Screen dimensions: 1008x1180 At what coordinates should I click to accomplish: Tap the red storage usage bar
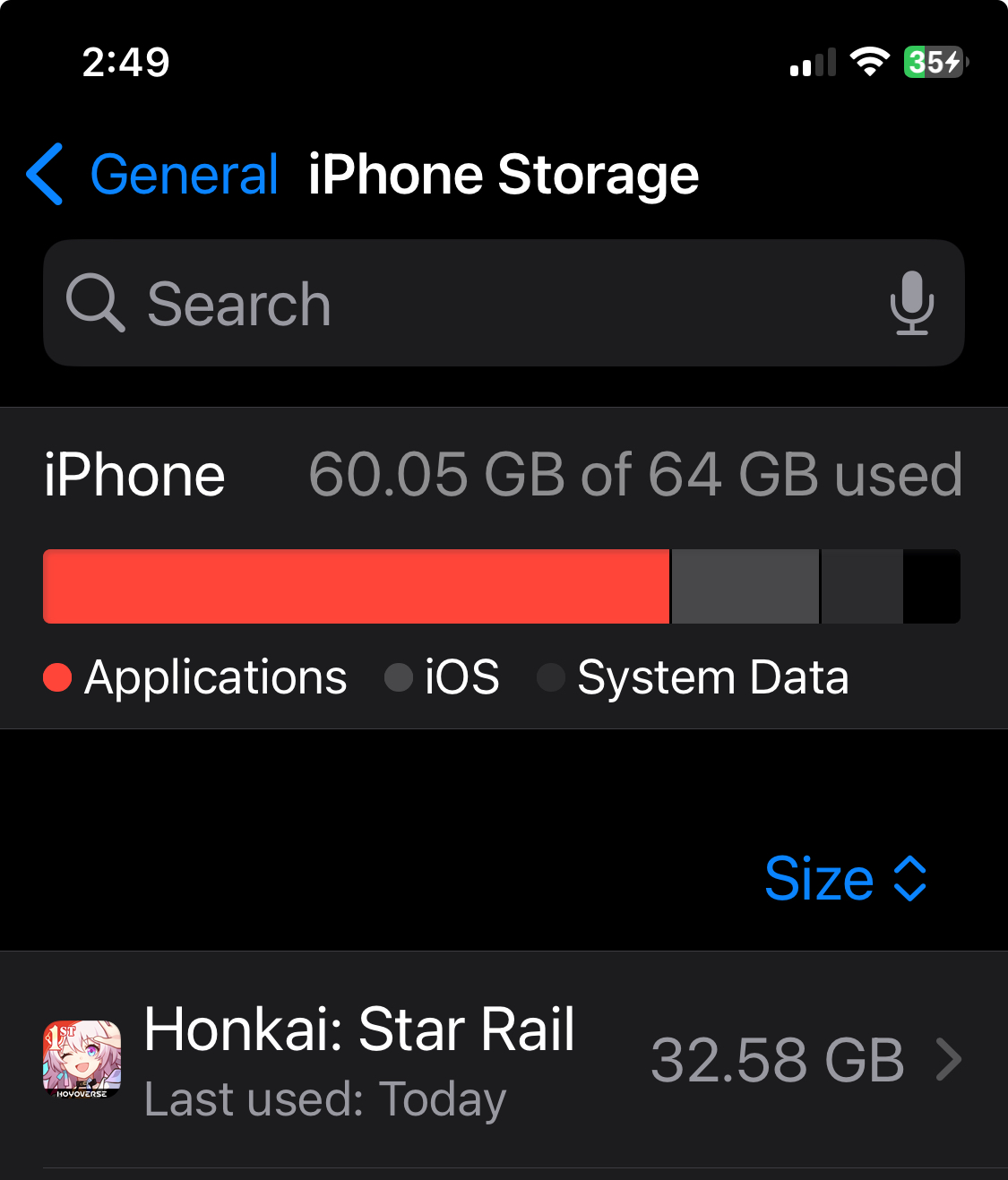[x=358, y=586]
